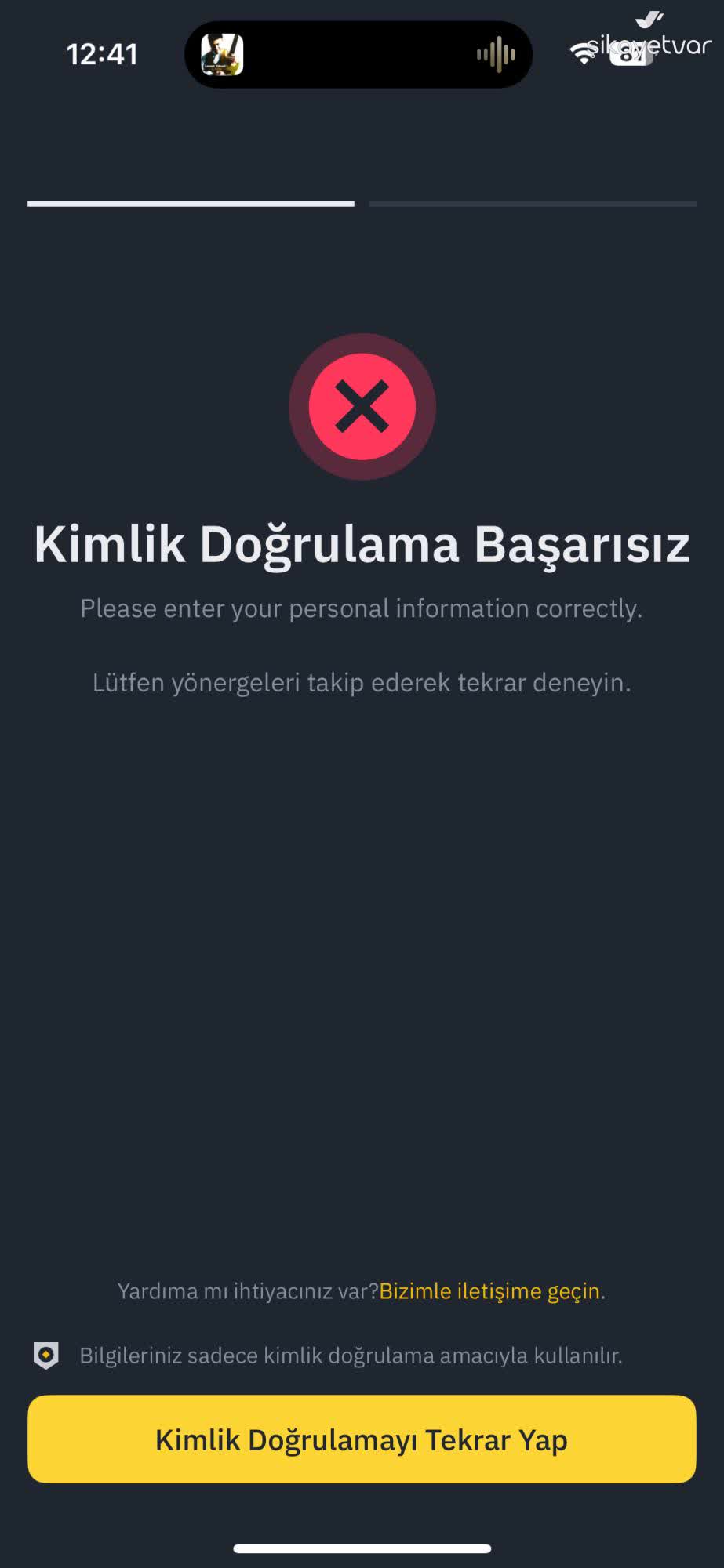Expand the Dynamic Island media player

click(358, 53)
